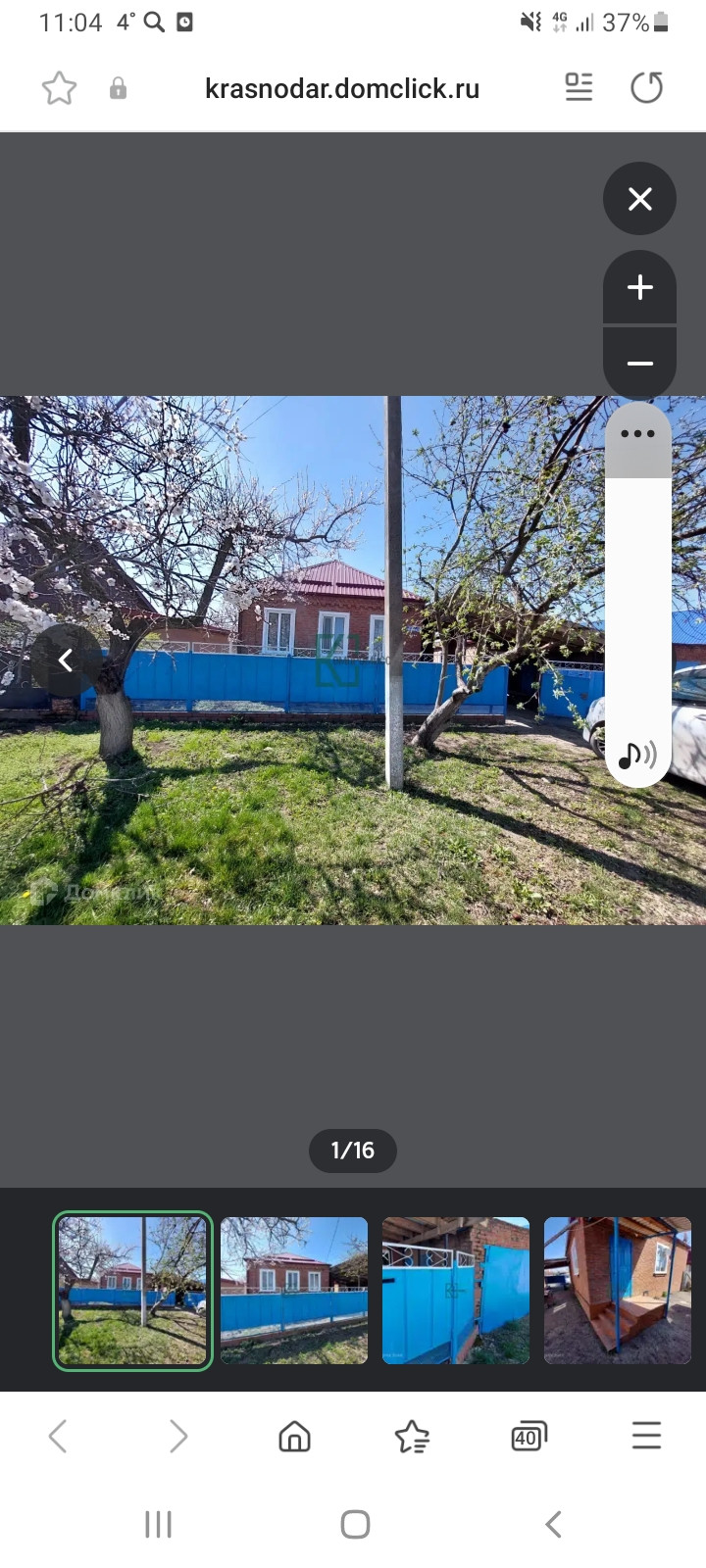Select the second thumbnail of the blue fence
Viewport: 706px width, 1568px height.
294,1291
